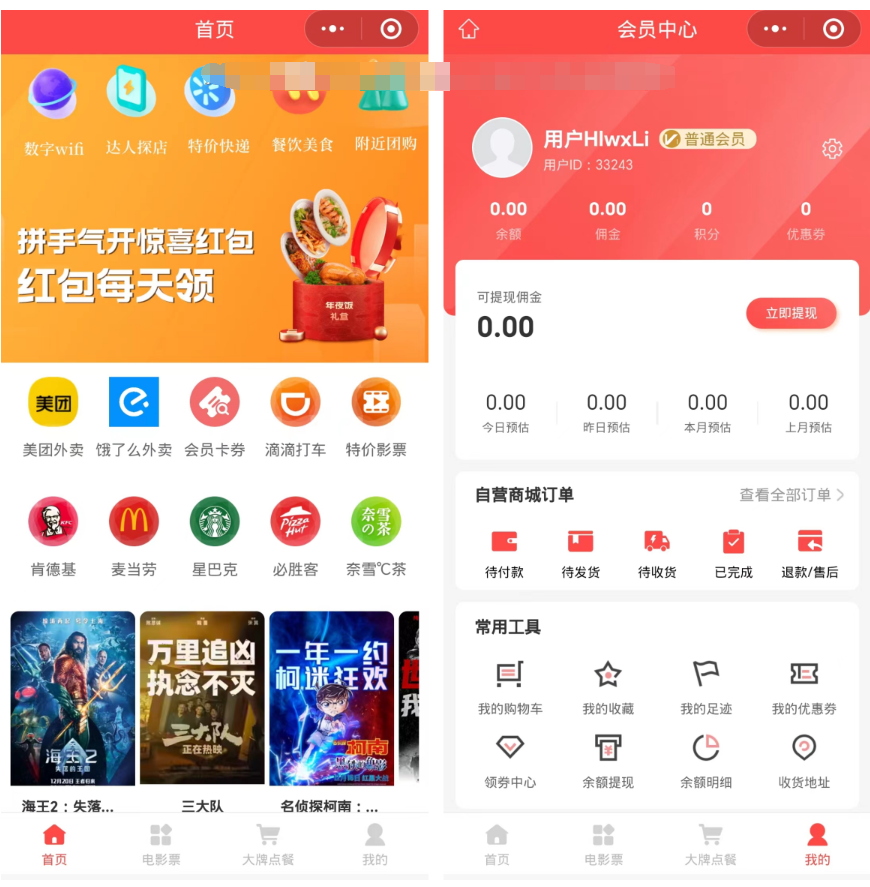Open 待付款 pending payment orders

(x=504, y=554)
